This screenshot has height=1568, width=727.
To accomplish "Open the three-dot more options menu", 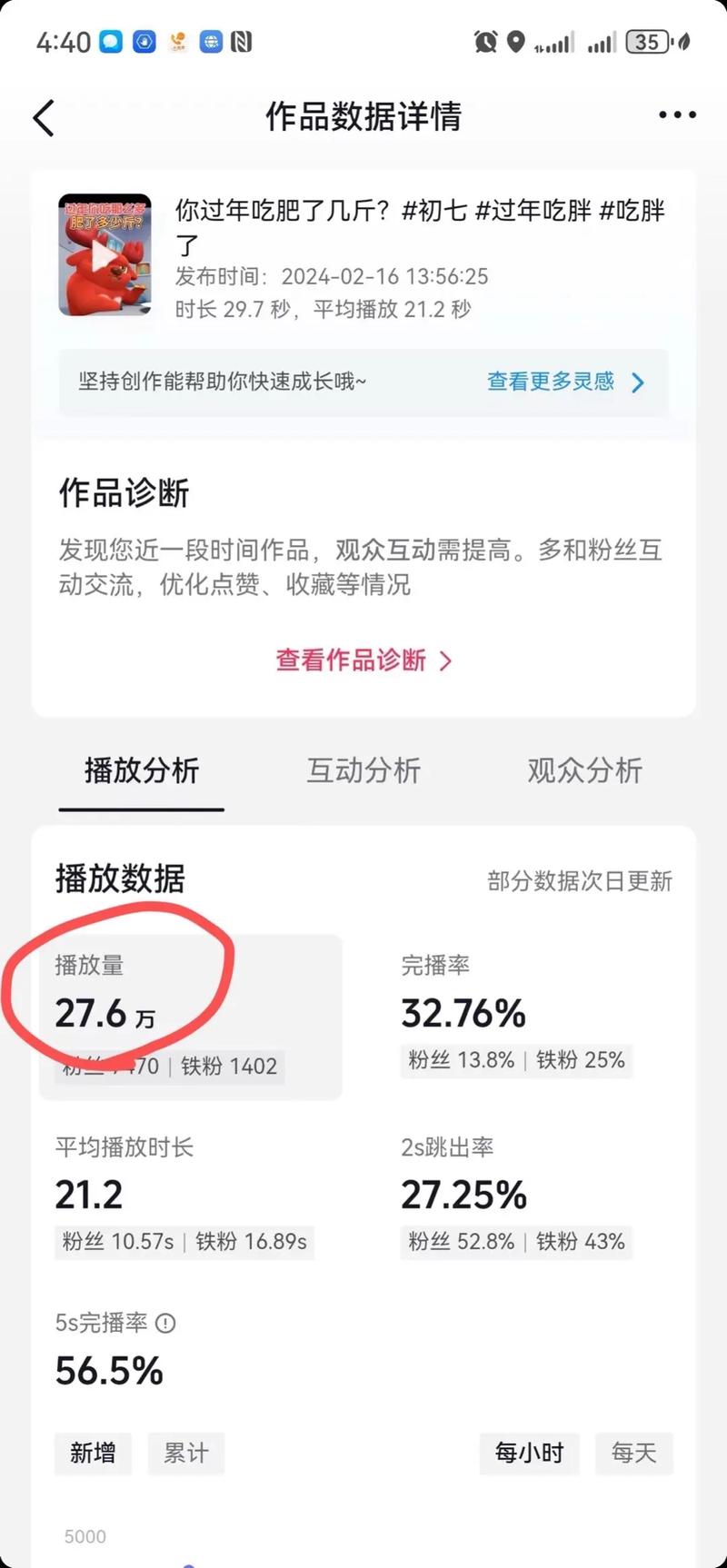I will coord(676,114).
